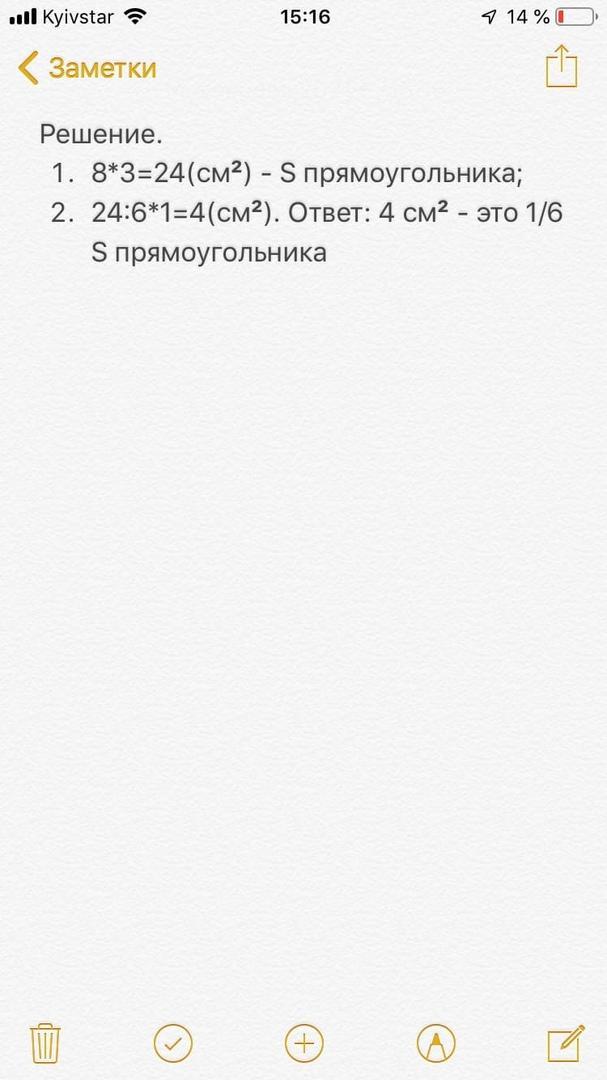
Task: Share this note
Action: point(561,66)
